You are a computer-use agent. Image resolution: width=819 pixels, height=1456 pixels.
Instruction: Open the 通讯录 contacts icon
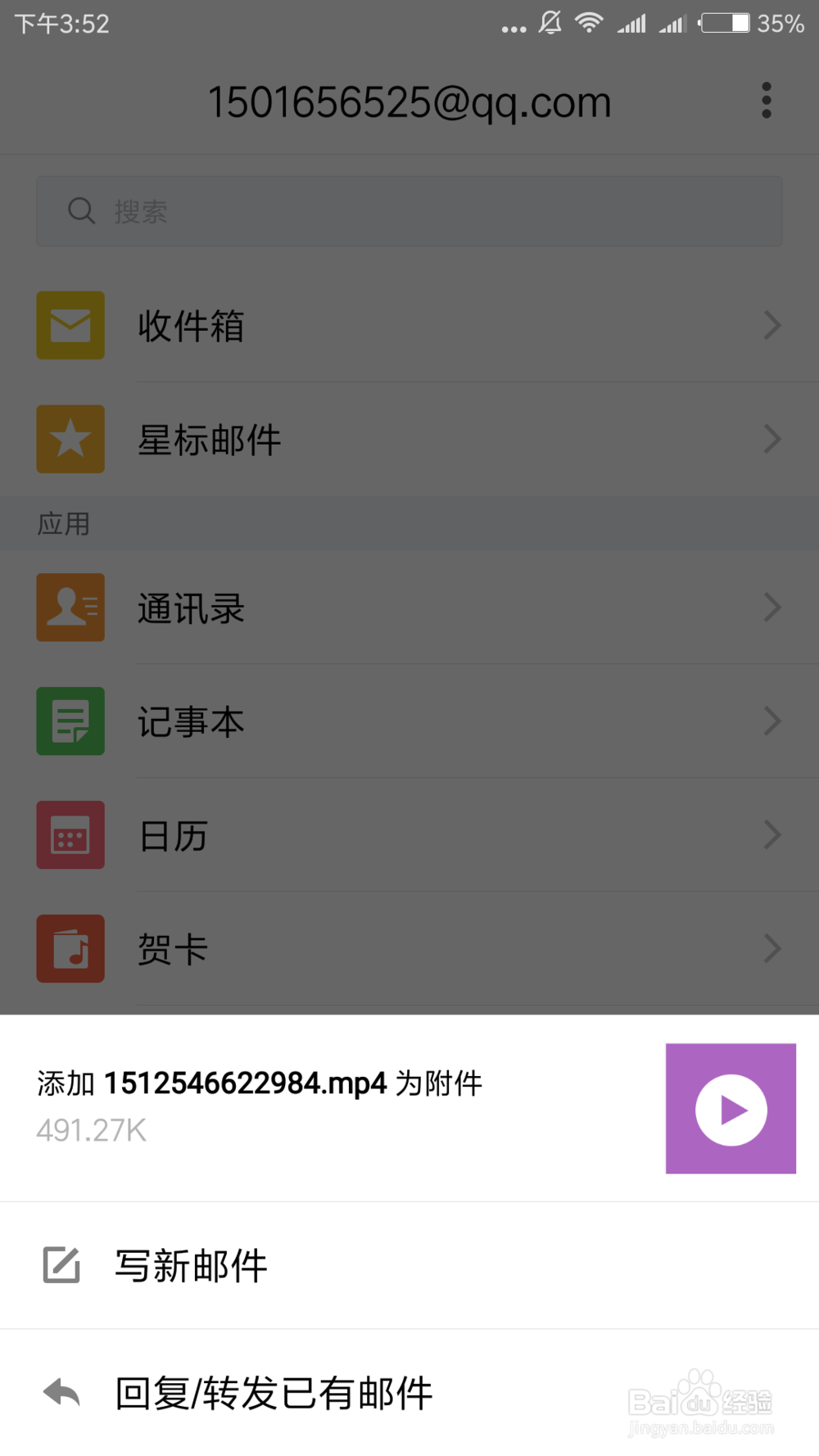point(70,608)
